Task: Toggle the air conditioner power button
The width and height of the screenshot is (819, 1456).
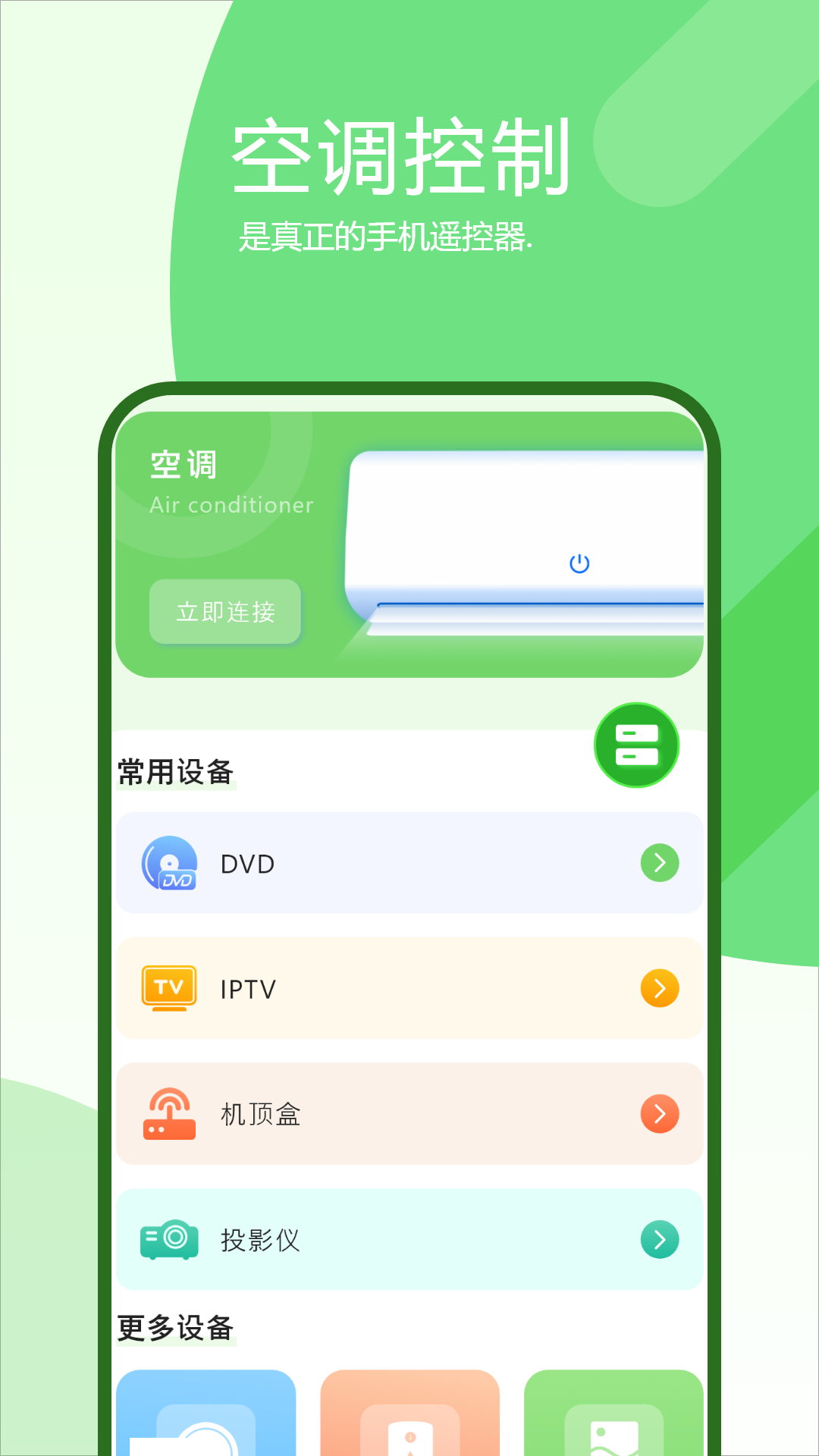Action: pyautogui.click(x=579, y=561)
